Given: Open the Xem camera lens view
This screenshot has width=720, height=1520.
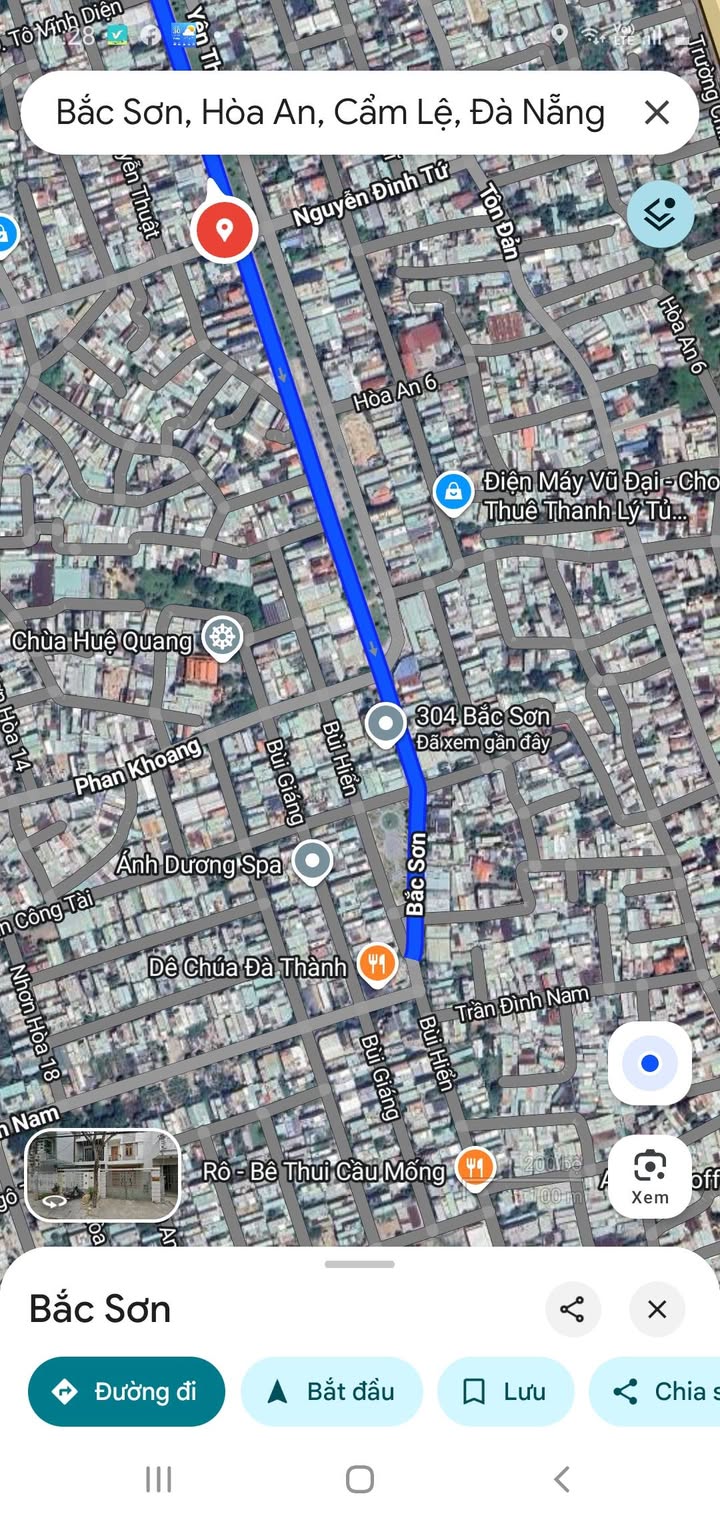Looking at the screenshot, I should coord(650,1177).
